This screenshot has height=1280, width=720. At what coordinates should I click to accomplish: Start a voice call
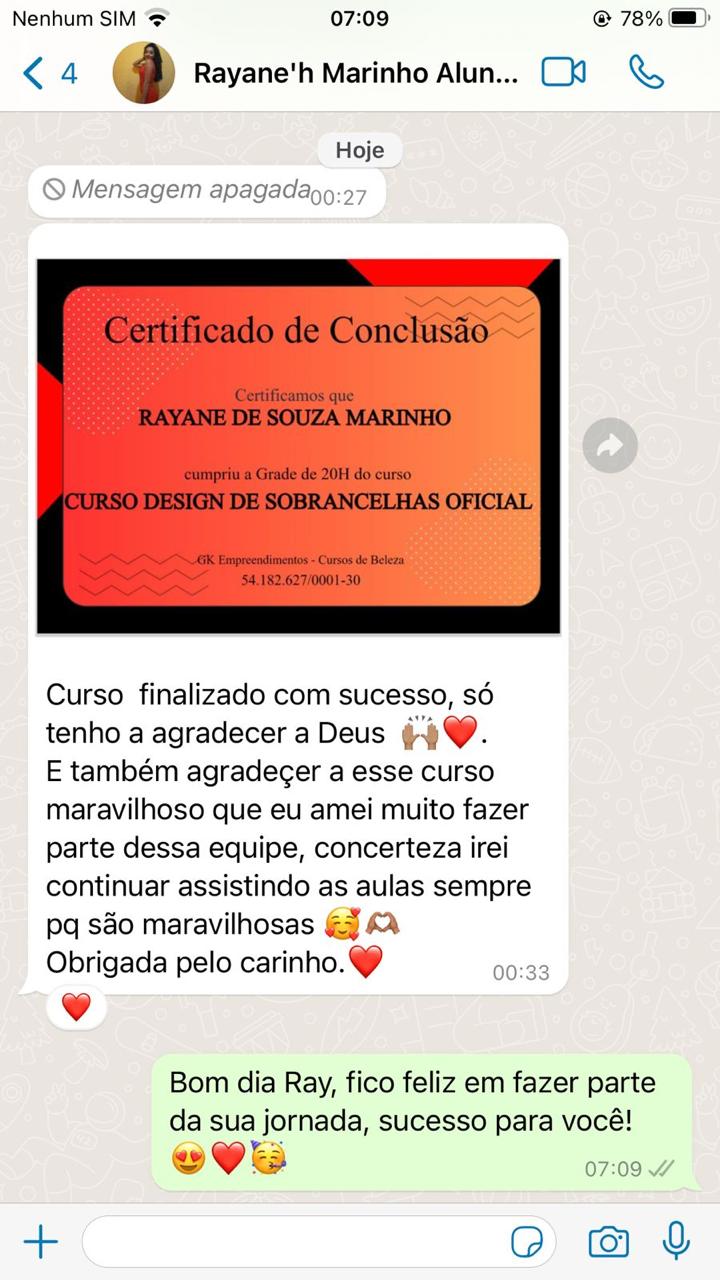[x=646, y=72]
